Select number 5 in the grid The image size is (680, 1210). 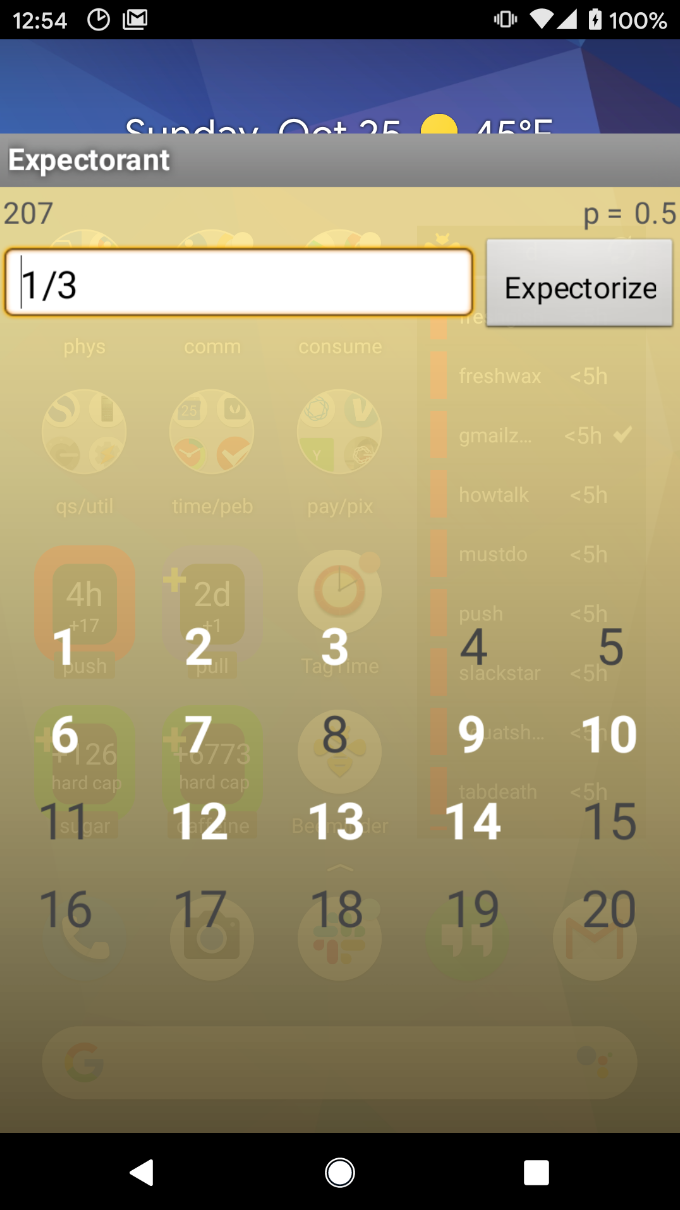click(610, 648)
